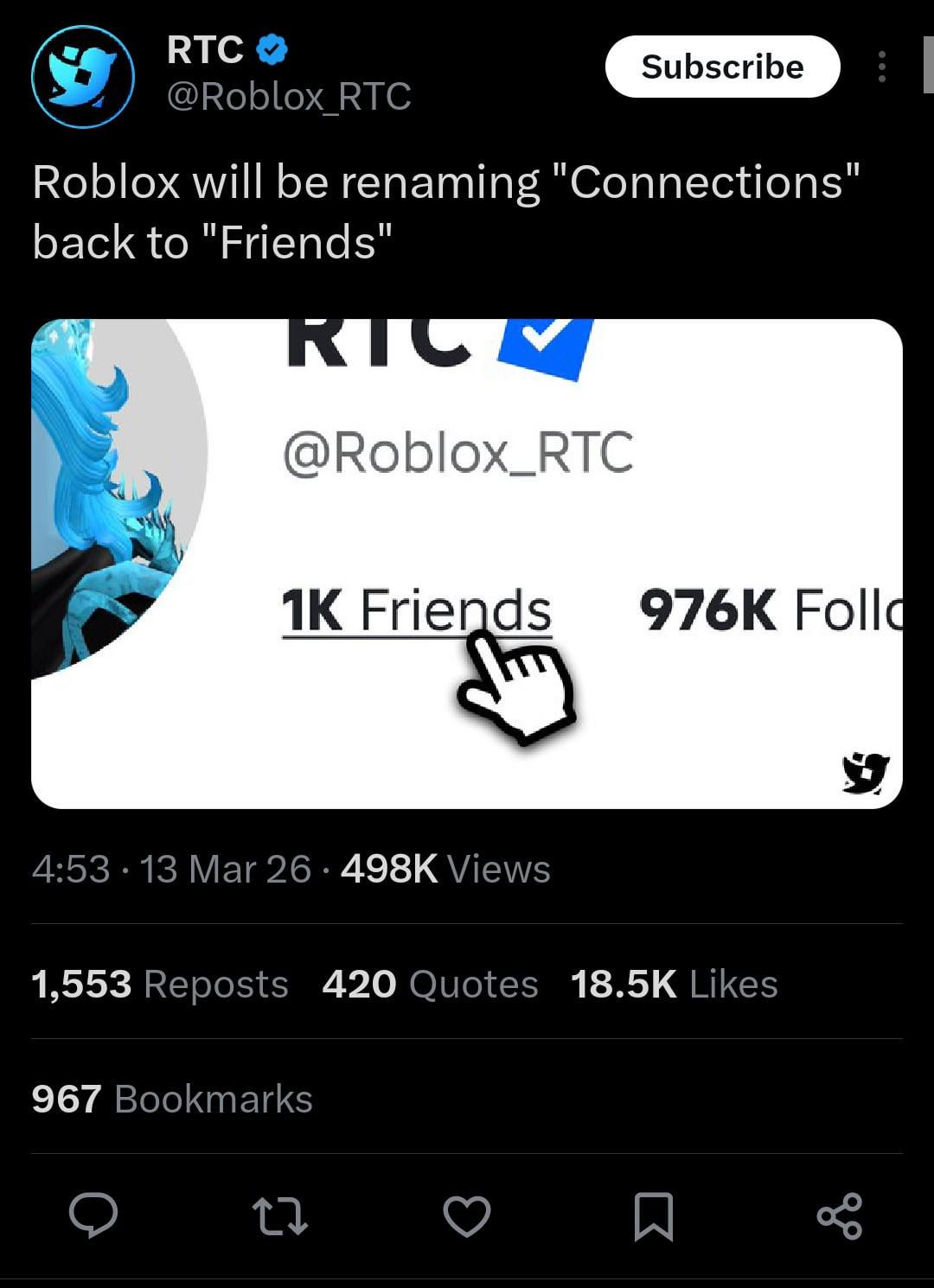Share this post
The height and width of the screenshot is (1288, 934).
pyautogui.click(x=839, y=1215)
